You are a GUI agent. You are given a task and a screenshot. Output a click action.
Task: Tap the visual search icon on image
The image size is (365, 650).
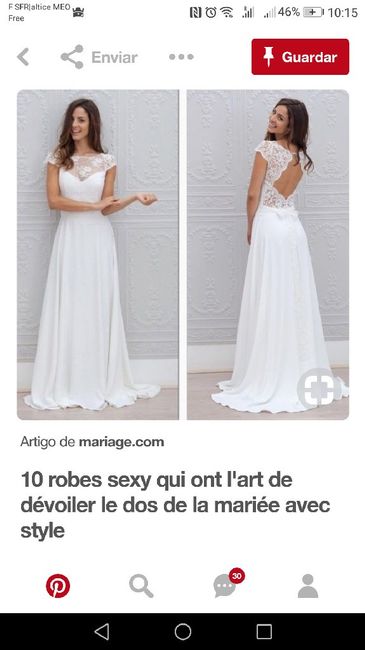point(319,388)
